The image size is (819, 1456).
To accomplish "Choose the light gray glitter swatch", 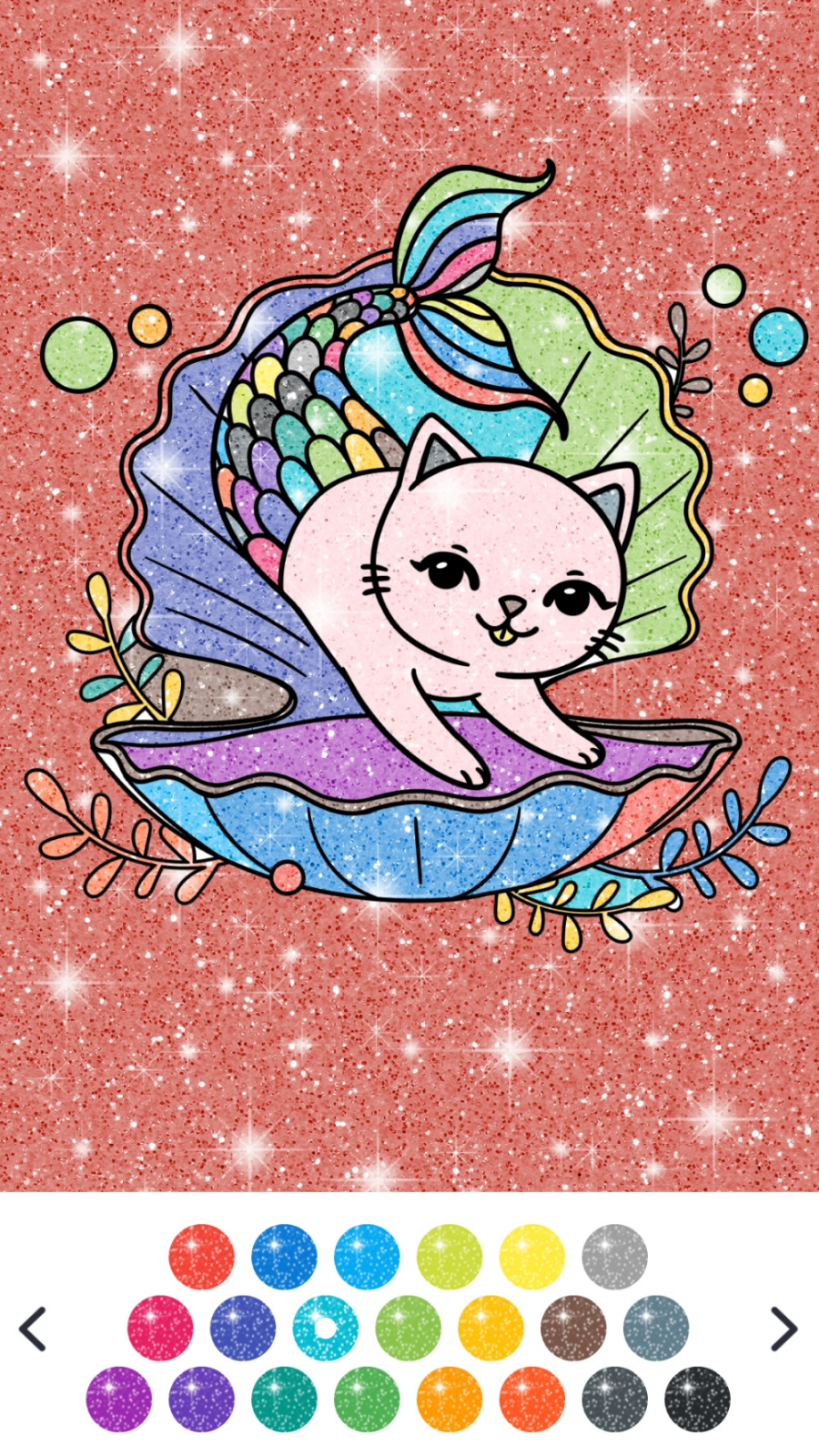I will 615,1257.
